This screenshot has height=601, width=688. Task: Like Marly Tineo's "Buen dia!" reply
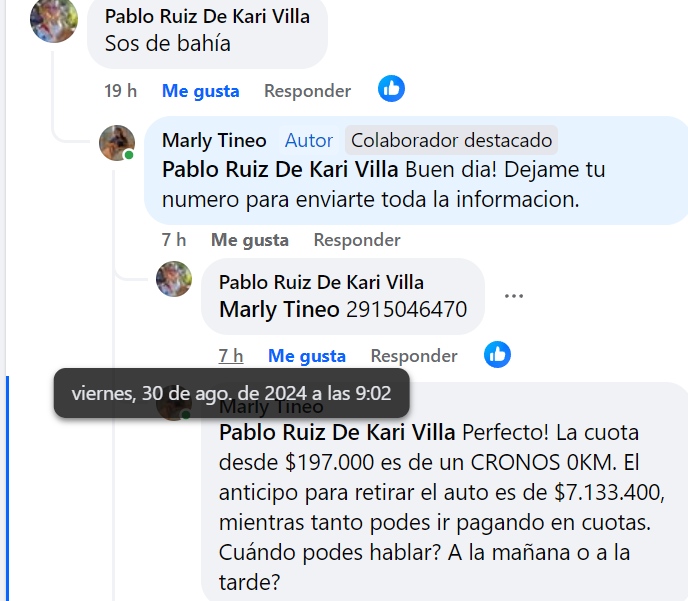tap(249, 240)
